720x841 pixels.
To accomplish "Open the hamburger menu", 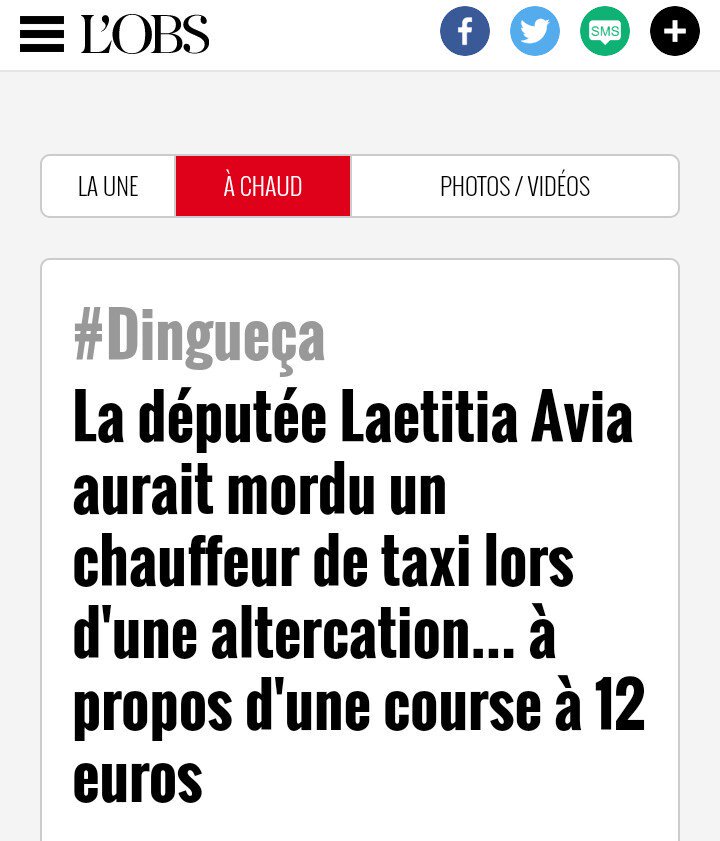I will [42, 34].
